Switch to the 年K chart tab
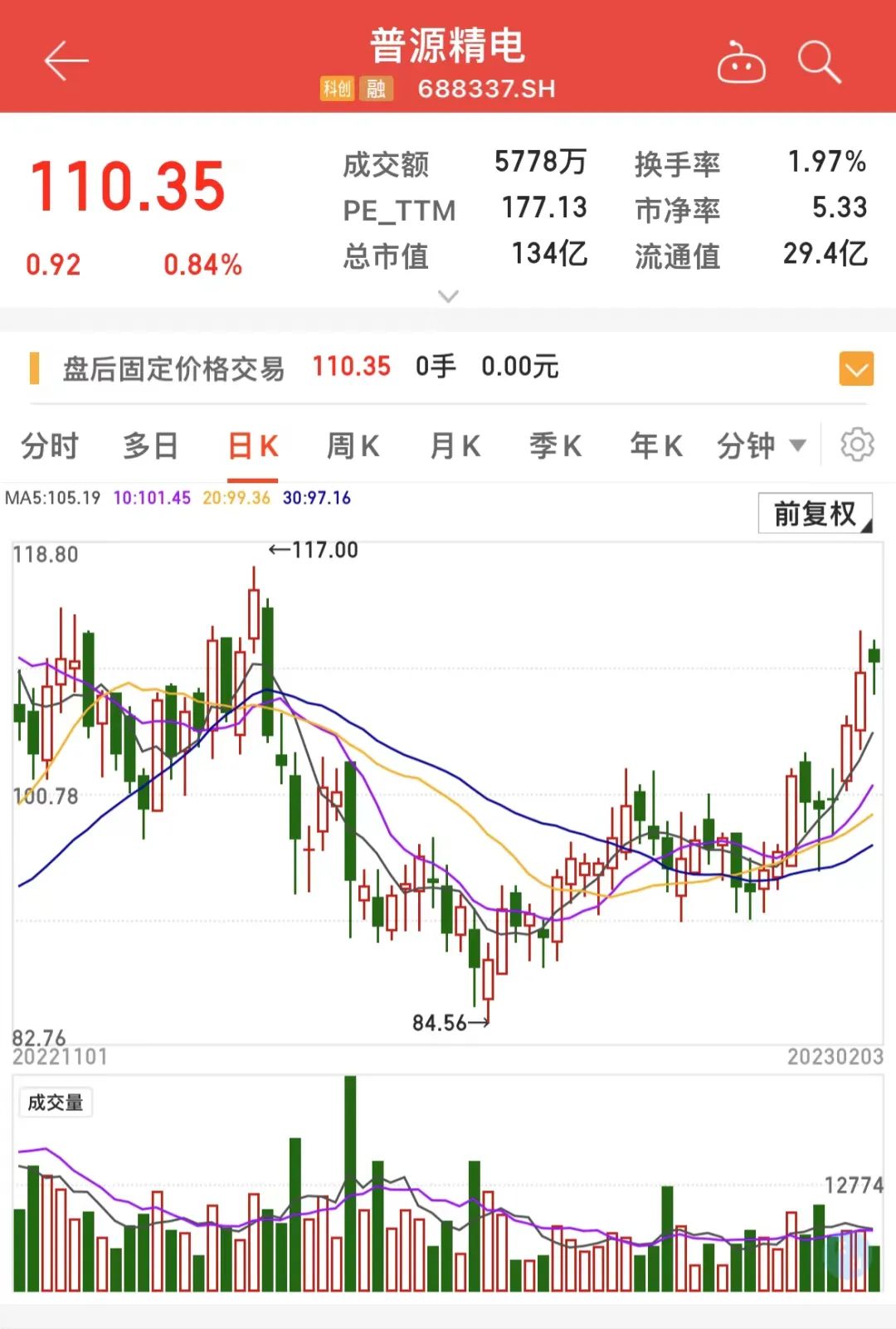 [x=656, y=446]
